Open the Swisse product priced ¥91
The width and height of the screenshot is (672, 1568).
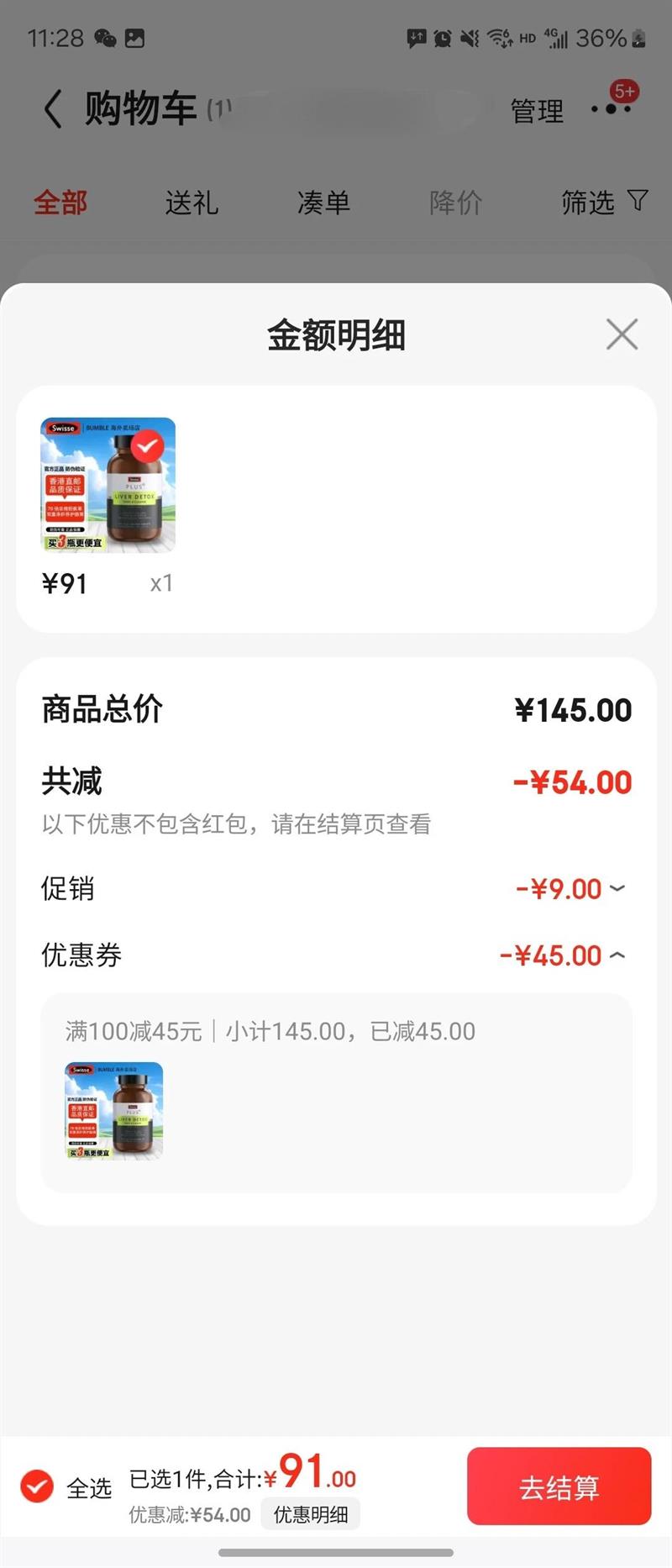(108, 485)
